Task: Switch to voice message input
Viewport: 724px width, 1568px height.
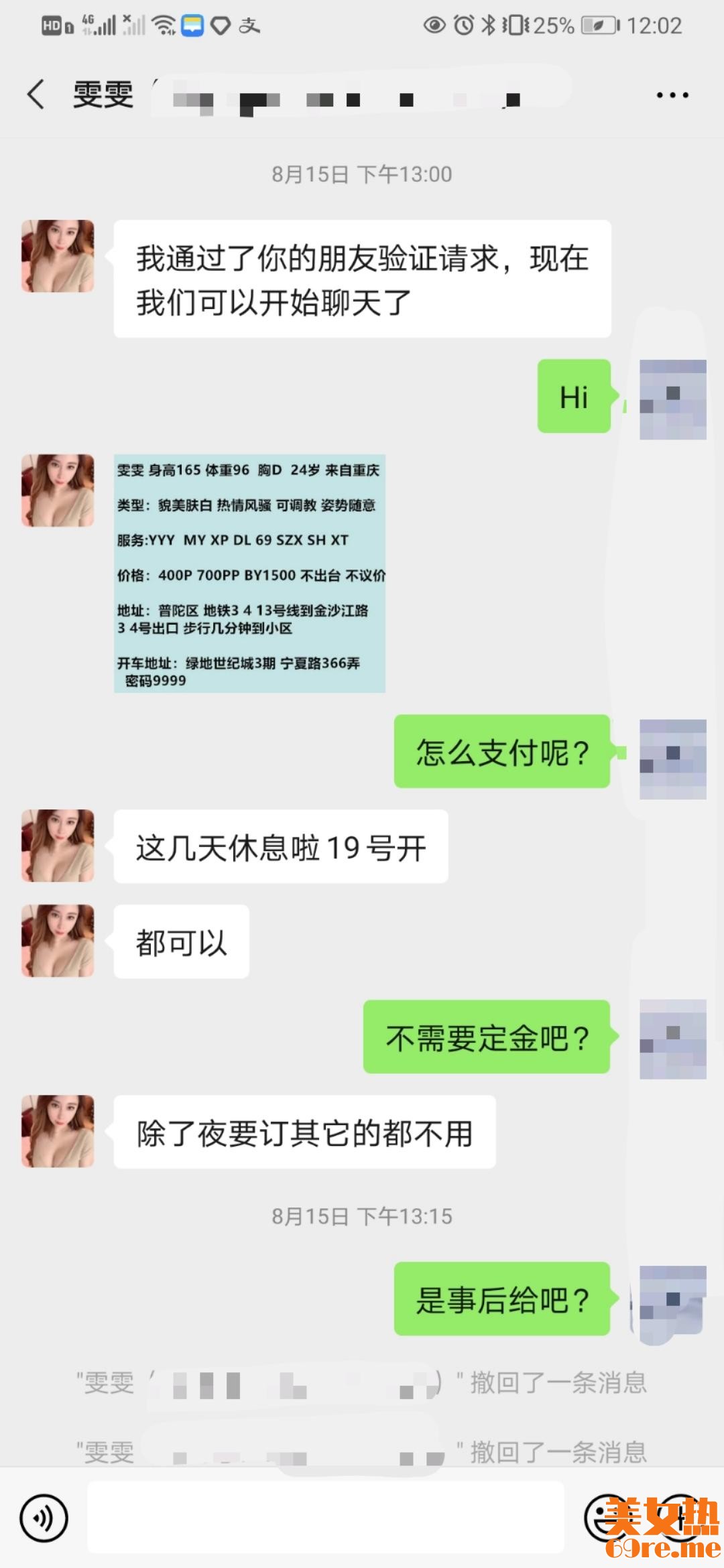Action: click(x=44, y=1518)
